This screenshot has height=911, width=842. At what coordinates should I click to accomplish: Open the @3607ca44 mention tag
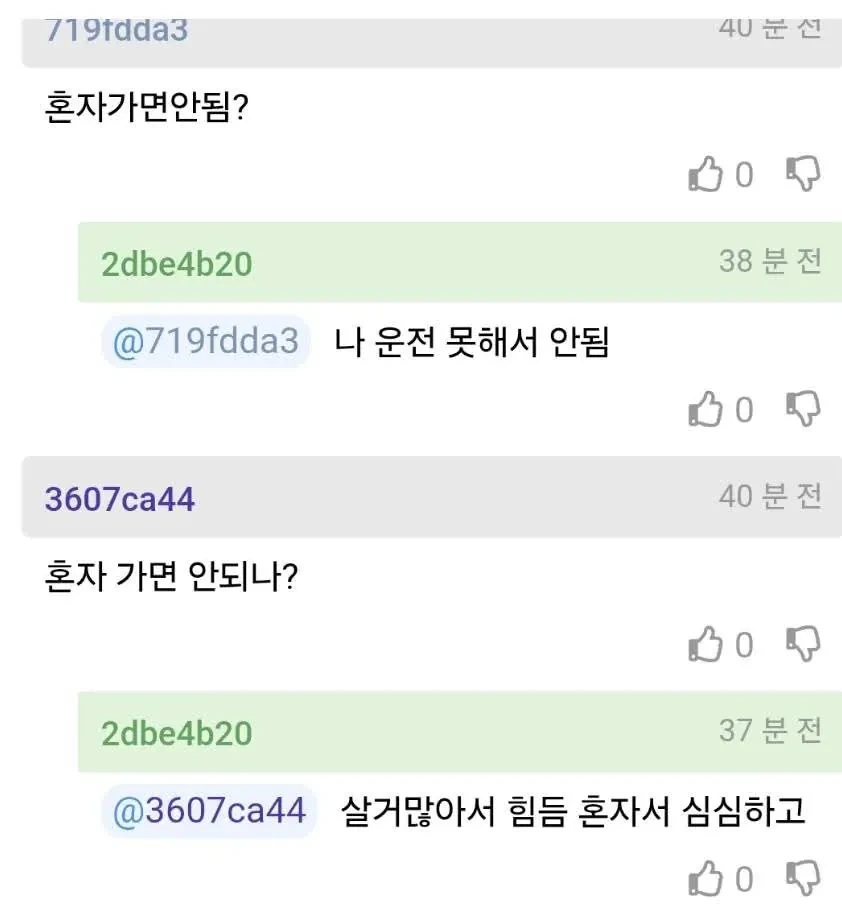pyautogui.click(x=210, y=810)
